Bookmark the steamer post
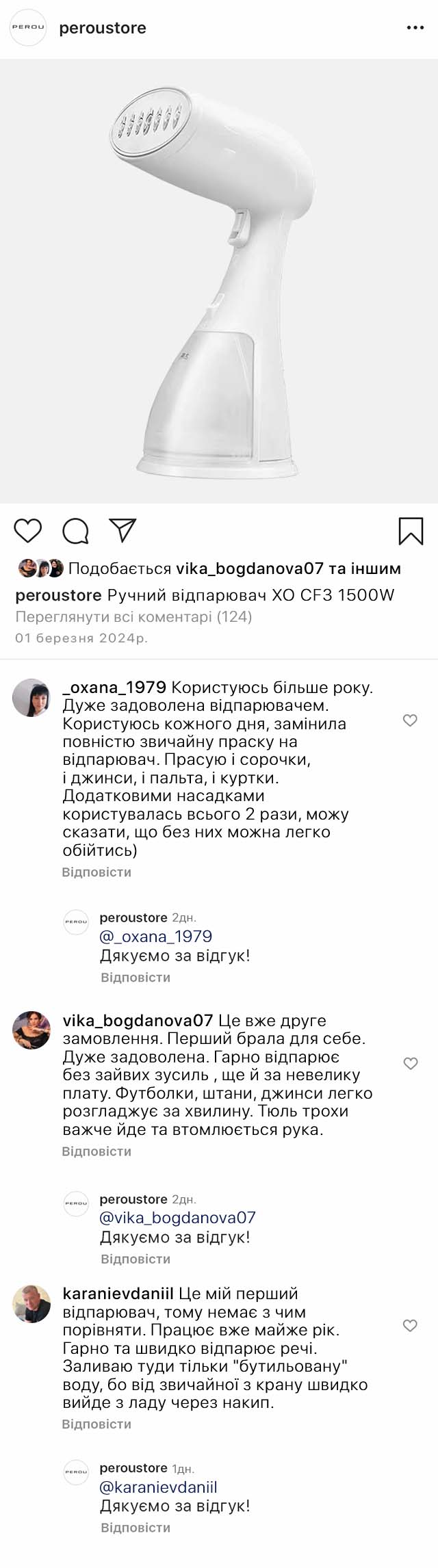Image resolution: width=438 pixels, height=1568 pixels. (x=411, y=531)
